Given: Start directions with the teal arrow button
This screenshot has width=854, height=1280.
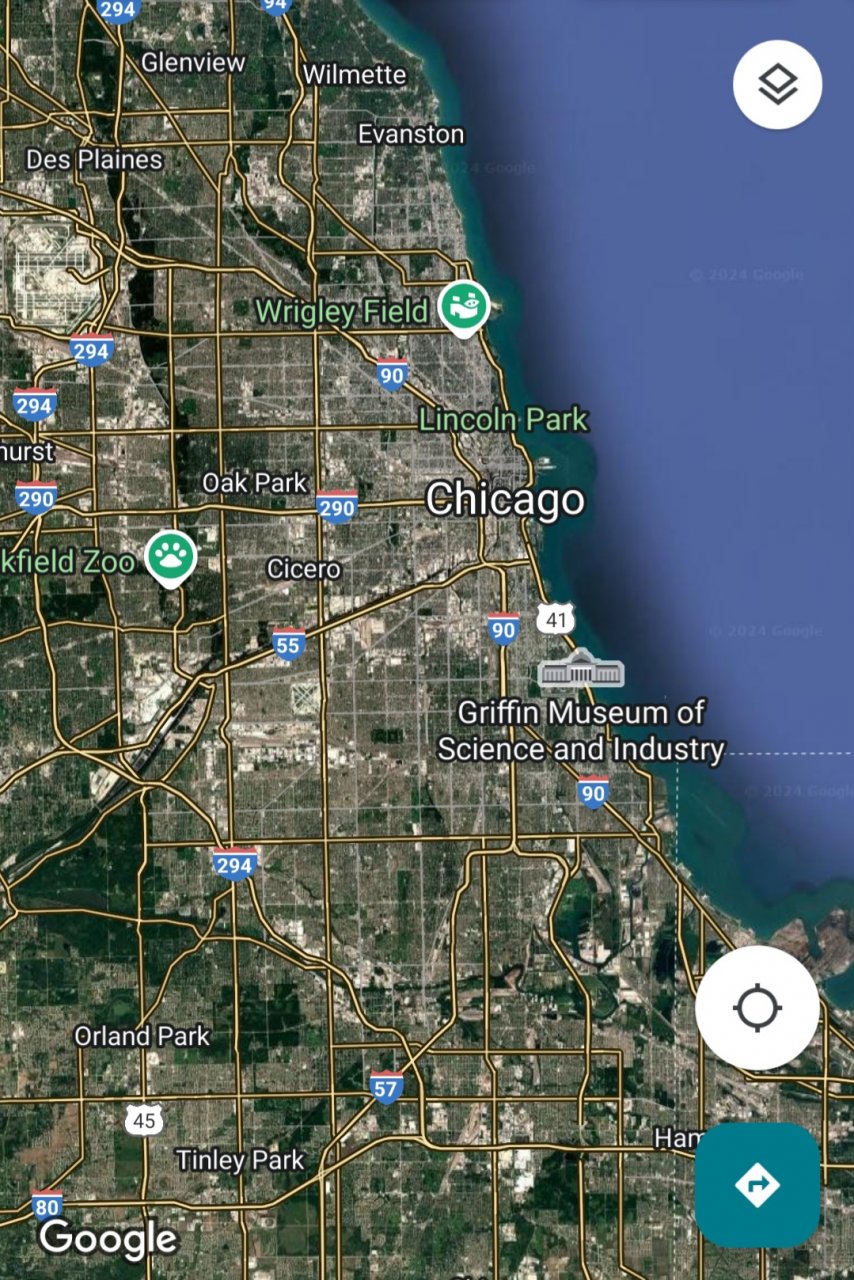Looking at the screenshot, I should 757,1185.
